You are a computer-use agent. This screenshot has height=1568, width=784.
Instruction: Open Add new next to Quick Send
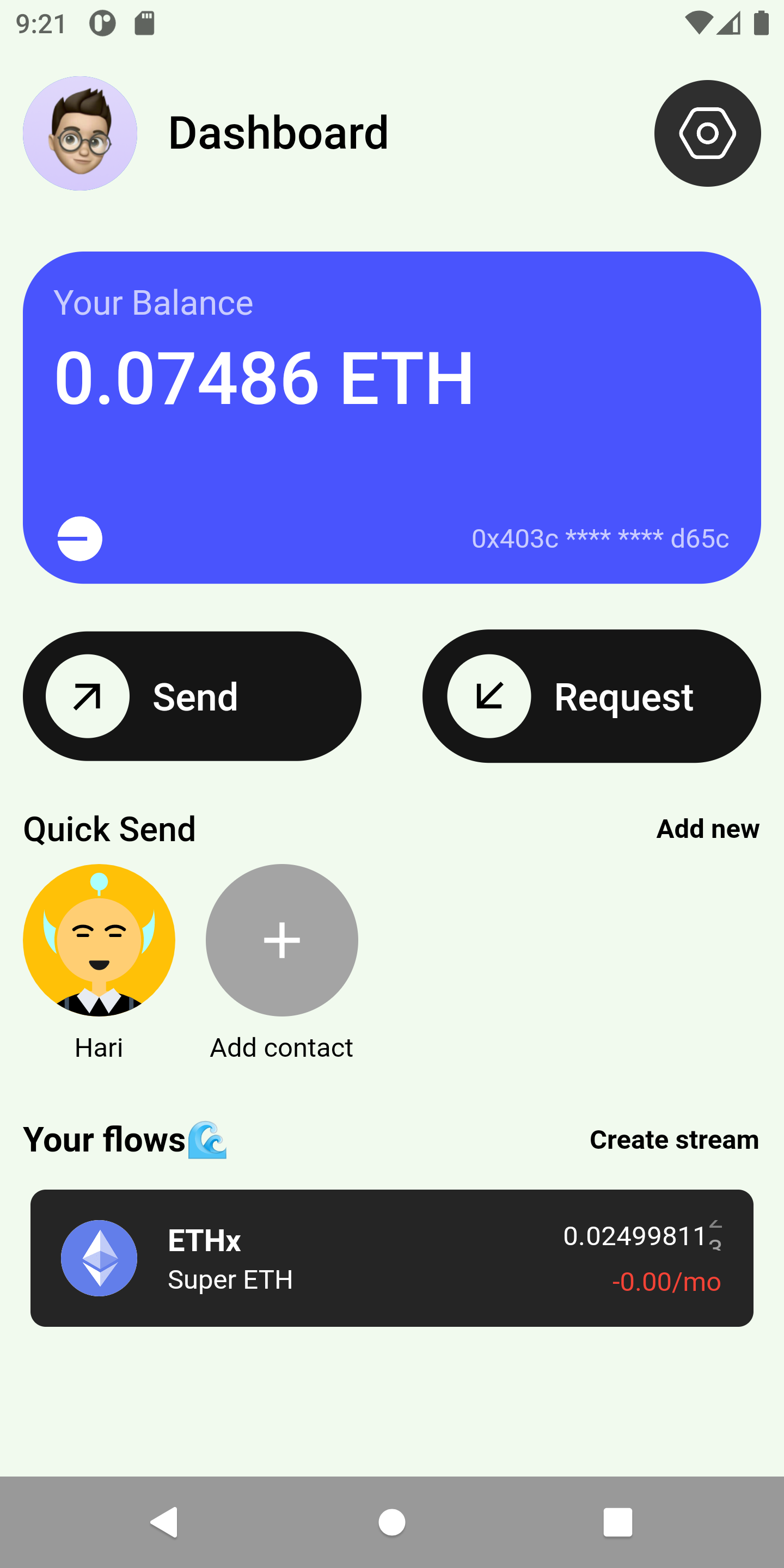[707, 829]
